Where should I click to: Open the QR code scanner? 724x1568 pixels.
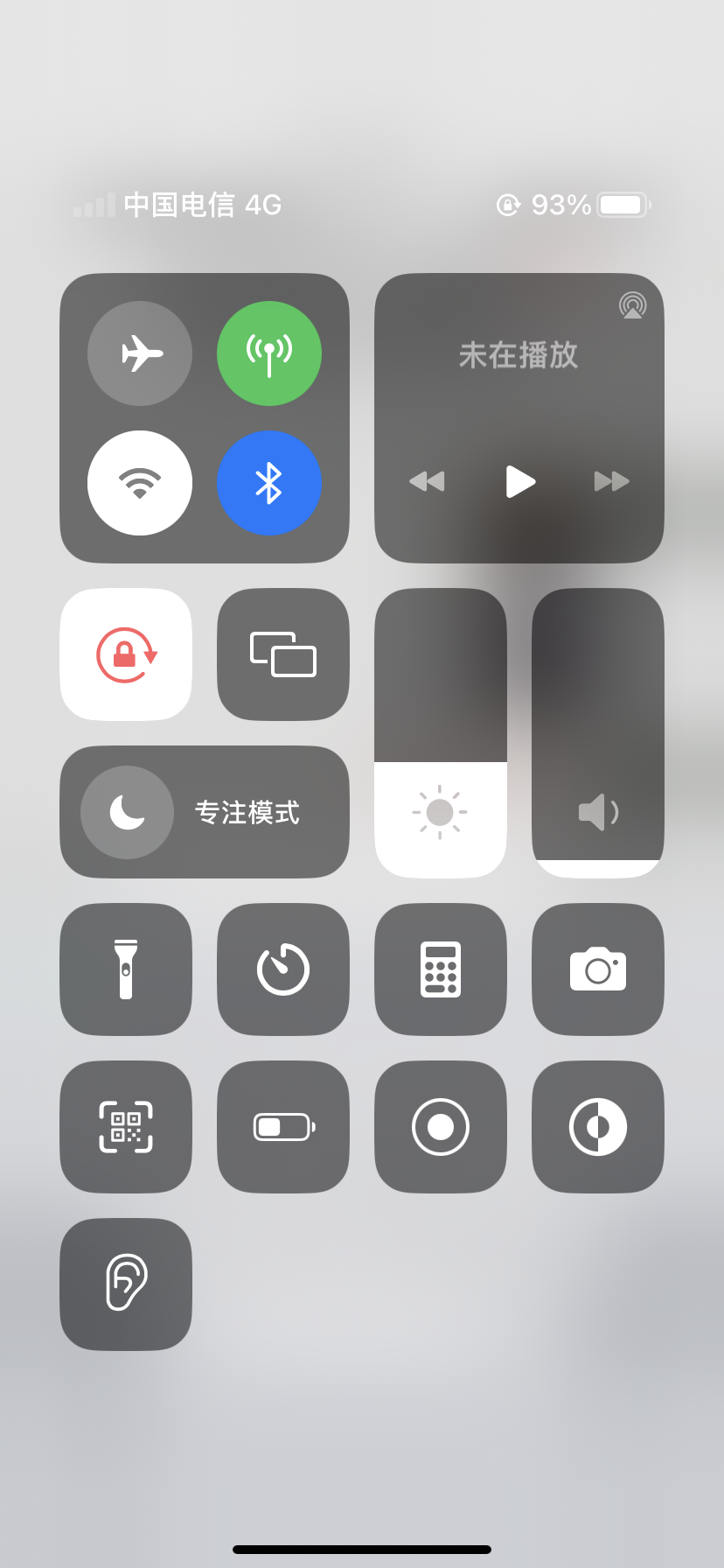click(x=126, y=1127)
